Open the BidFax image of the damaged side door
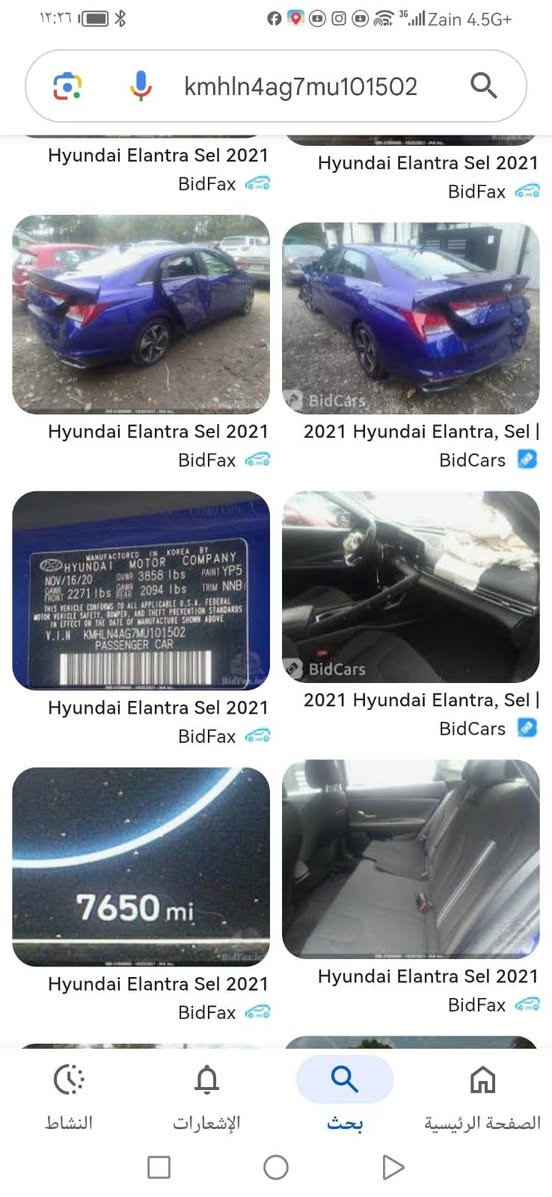 click(141, 314)
